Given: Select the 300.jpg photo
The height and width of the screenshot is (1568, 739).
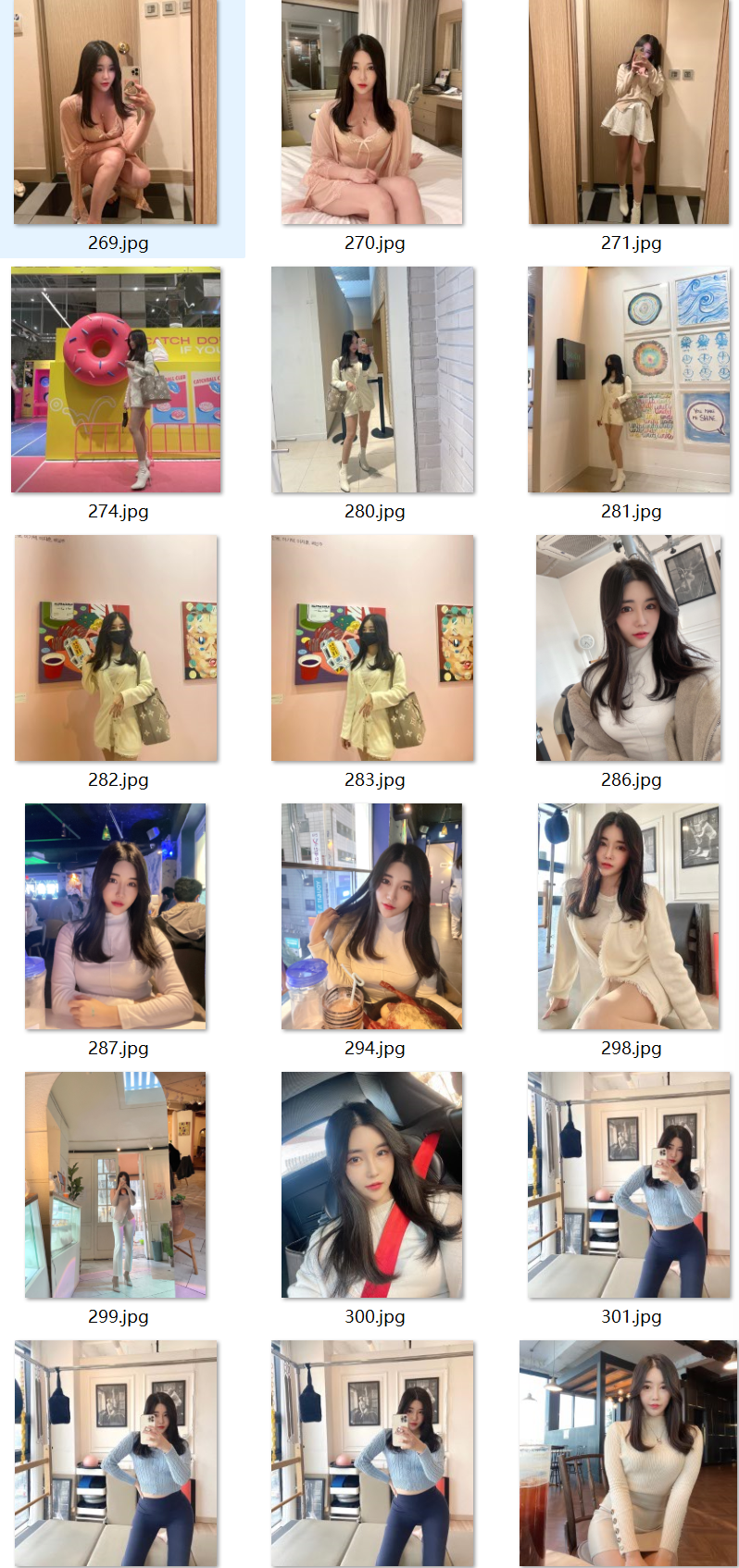Looking at the screenshot, I should (372, 1185).
